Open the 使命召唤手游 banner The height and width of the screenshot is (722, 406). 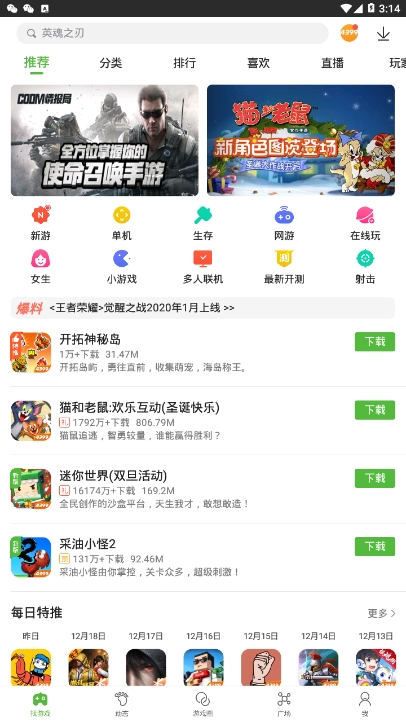(104, 140)
